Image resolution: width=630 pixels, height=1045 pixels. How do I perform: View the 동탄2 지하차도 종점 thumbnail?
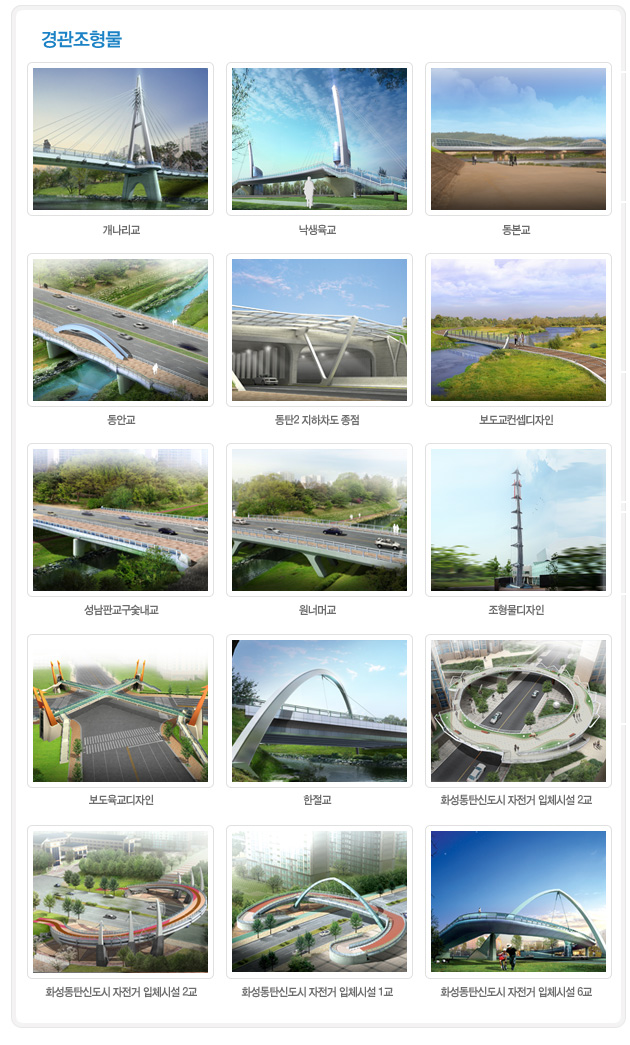pos(319,329)
